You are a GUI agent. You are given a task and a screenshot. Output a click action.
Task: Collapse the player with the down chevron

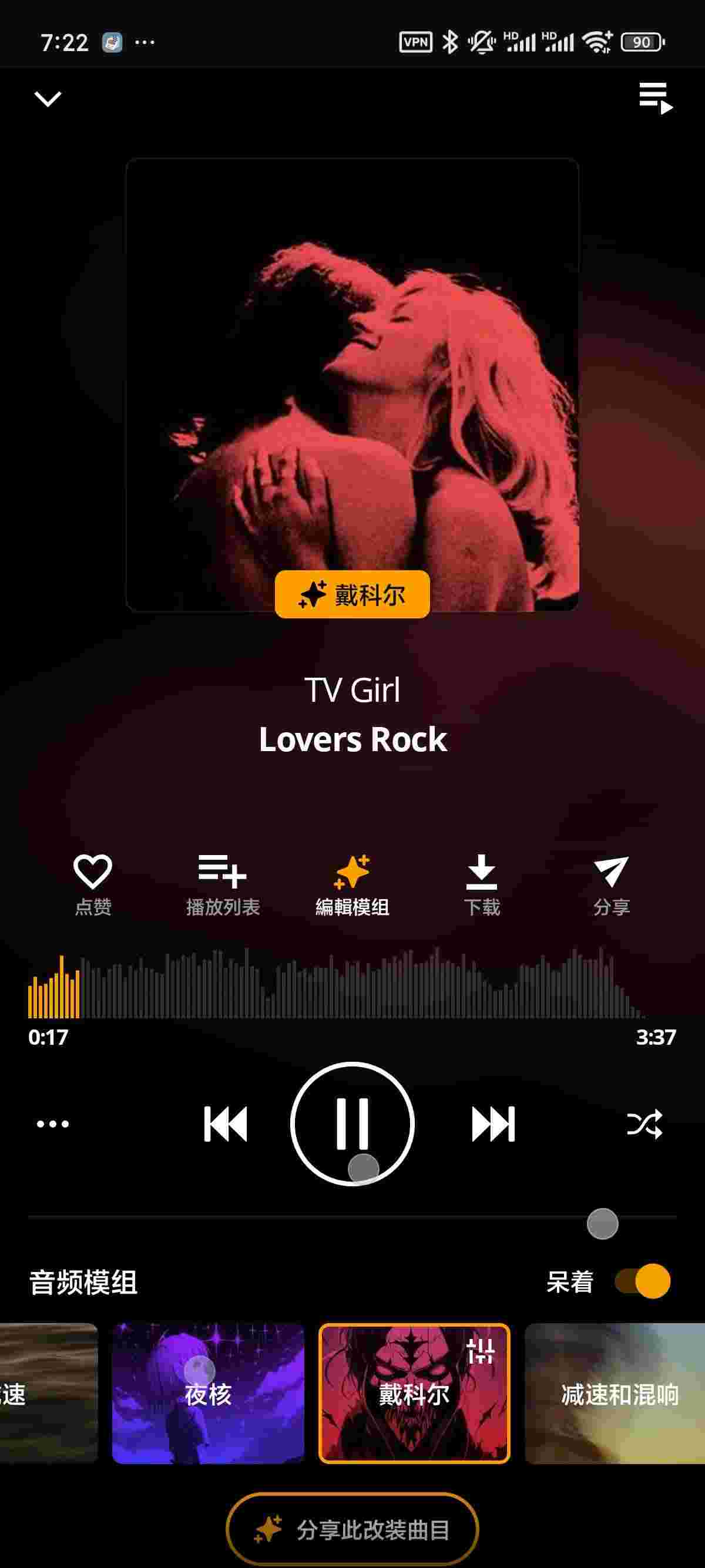pyautogui.click(x=48, y=99)
